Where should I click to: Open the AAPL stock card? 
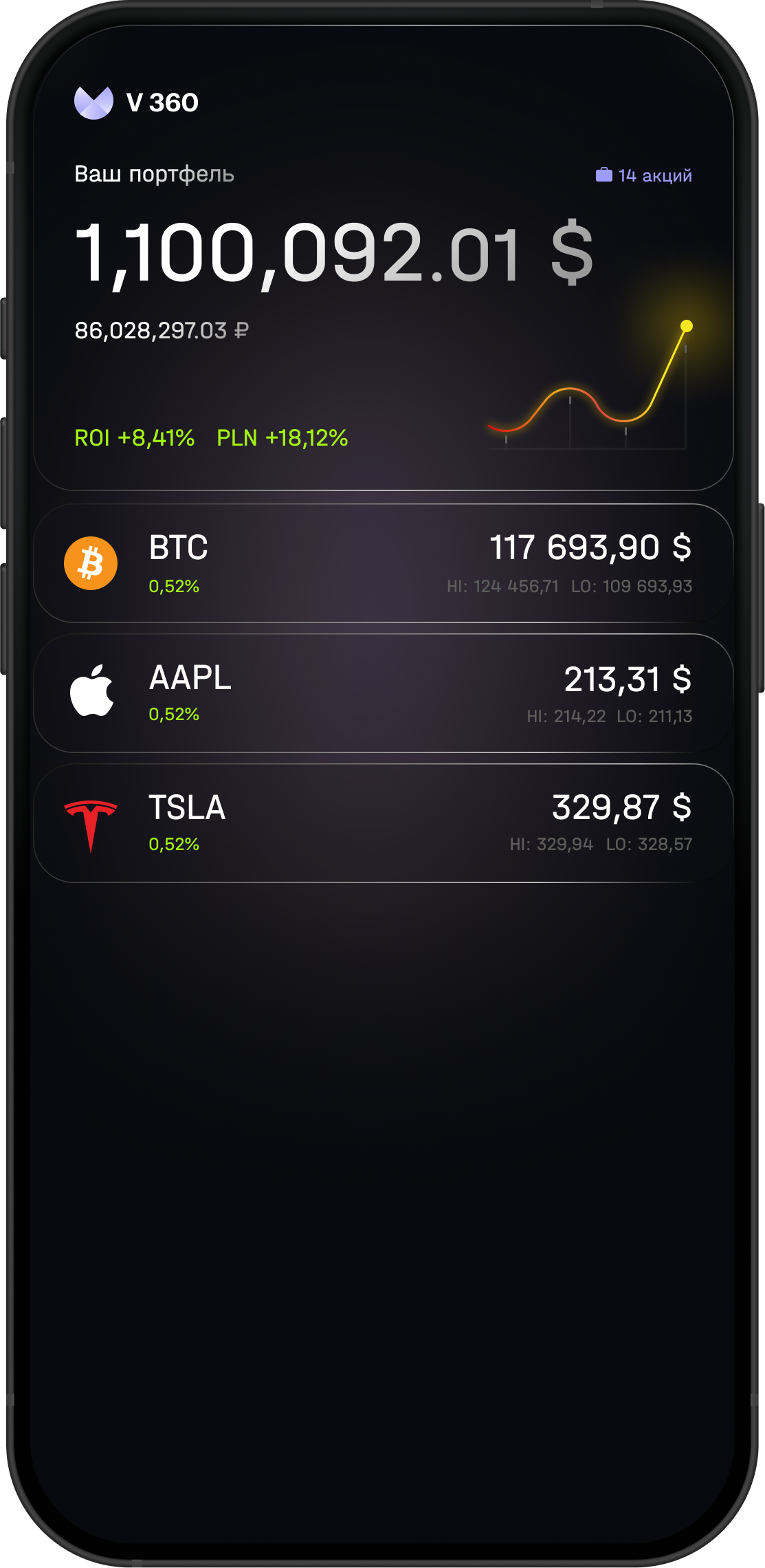tap(383, 693)
